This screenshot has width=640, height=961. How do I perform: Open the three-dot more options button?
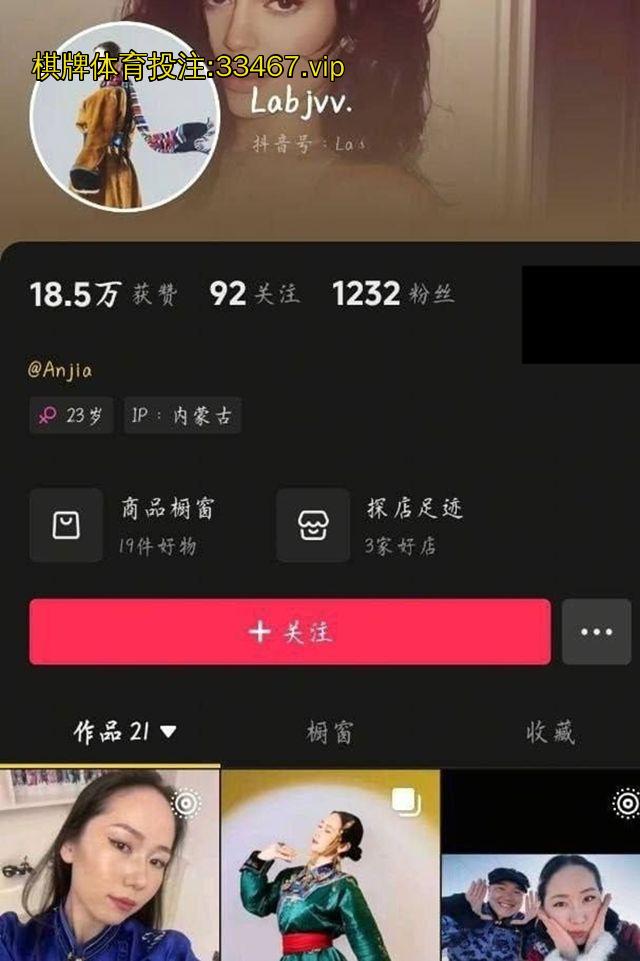pos(596,632)
